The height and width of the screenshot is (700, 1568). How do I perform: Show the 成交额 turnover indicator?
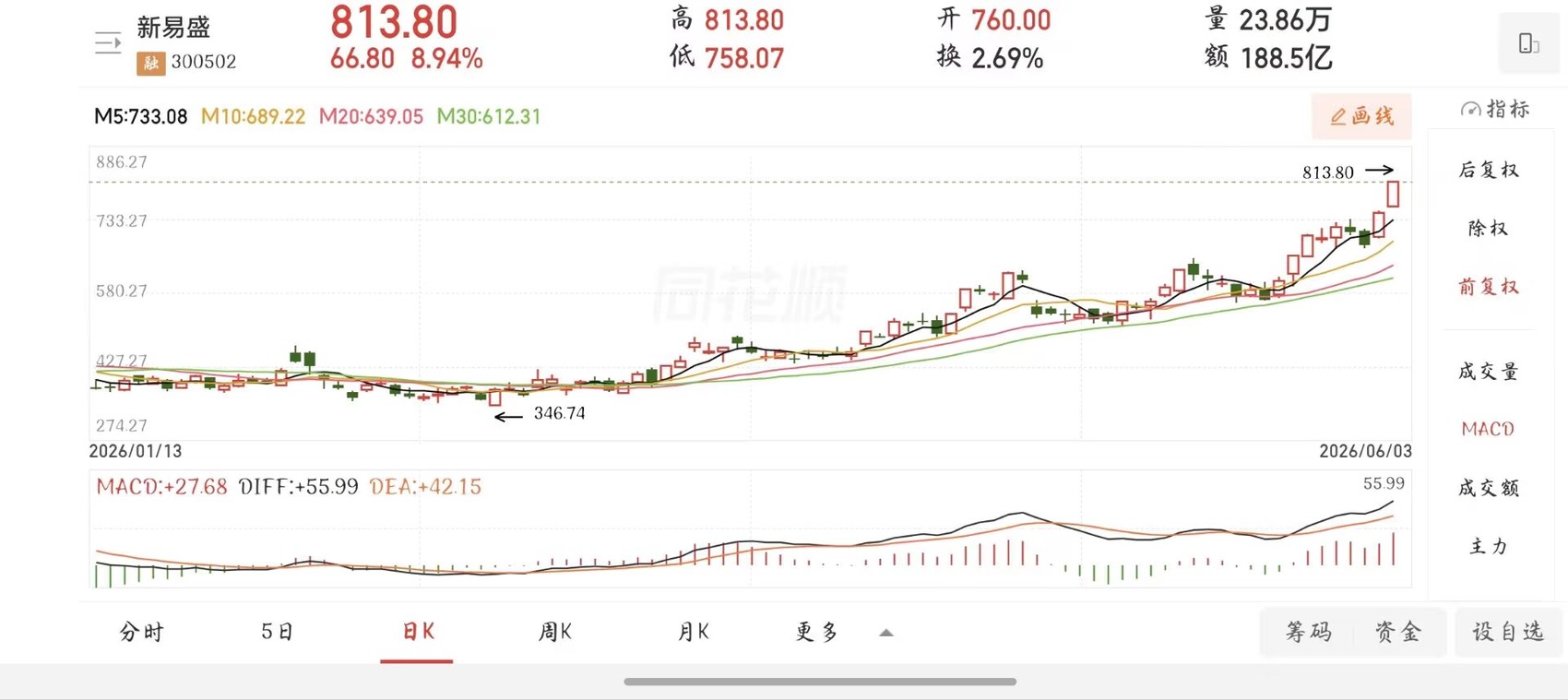coord(1488,488)
